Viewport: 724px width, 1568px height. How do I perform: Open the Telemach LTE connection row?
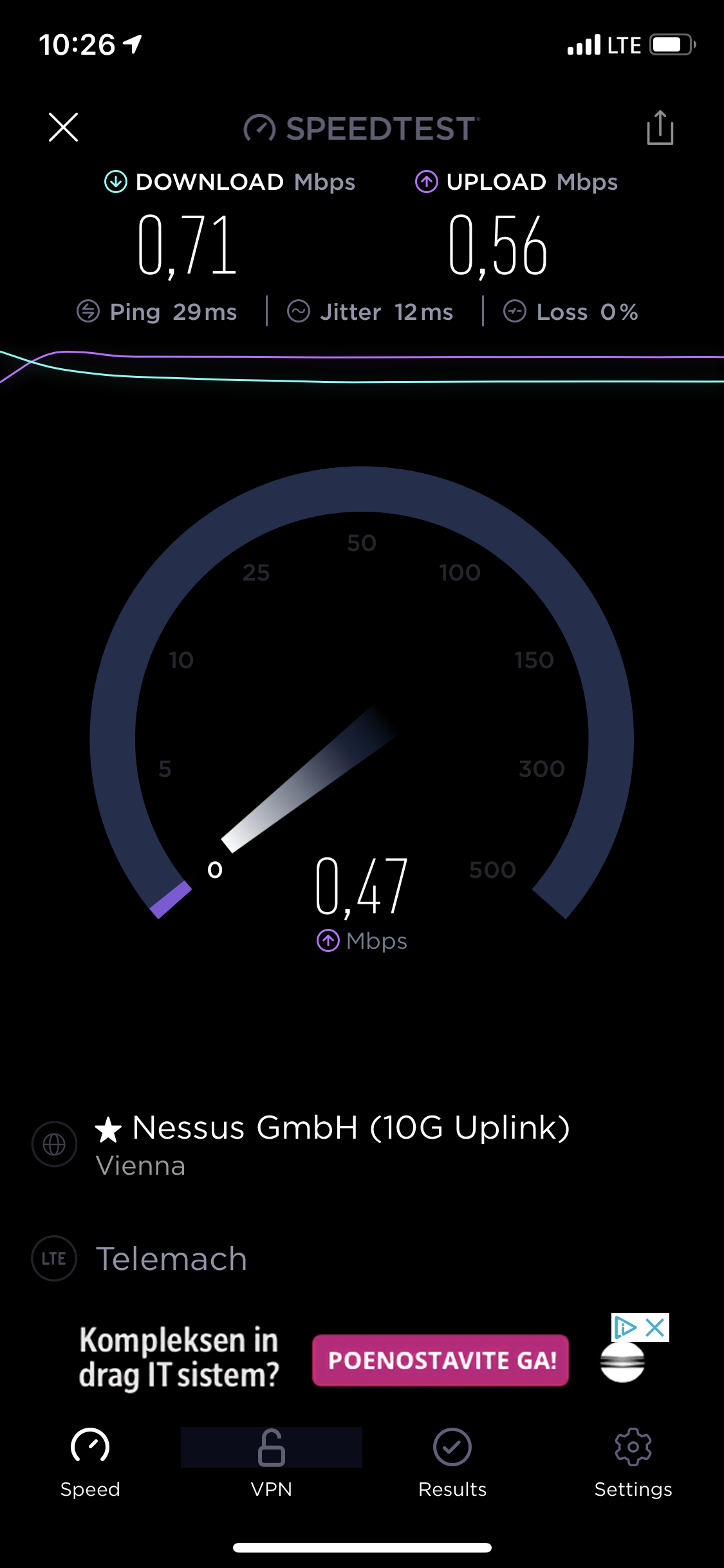point(171,1258)
